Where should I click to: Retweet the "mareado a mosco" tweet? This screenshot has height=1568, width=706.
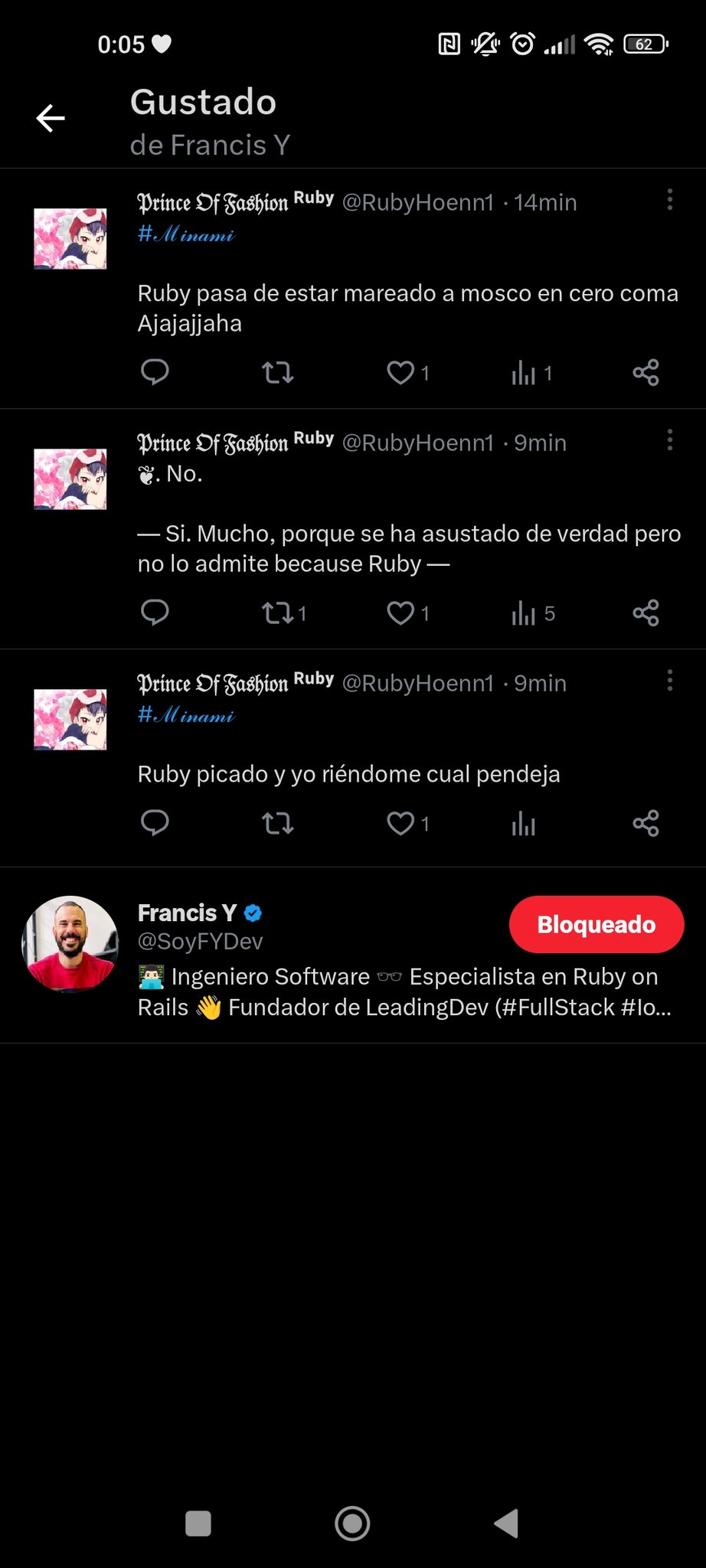pyautogui.click(x=277, y=373)
